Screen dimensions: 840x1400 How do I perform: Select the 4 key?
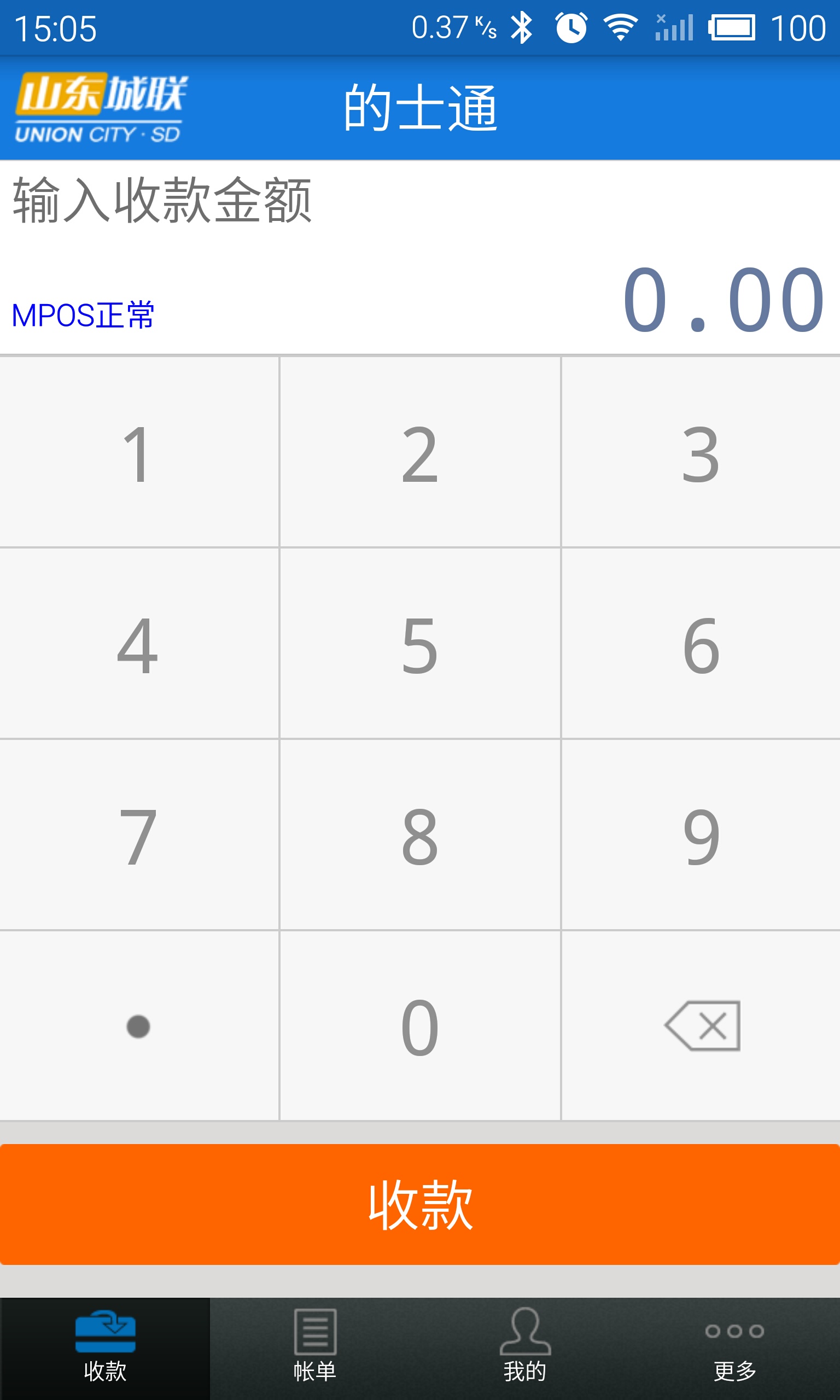coord(139,644)
